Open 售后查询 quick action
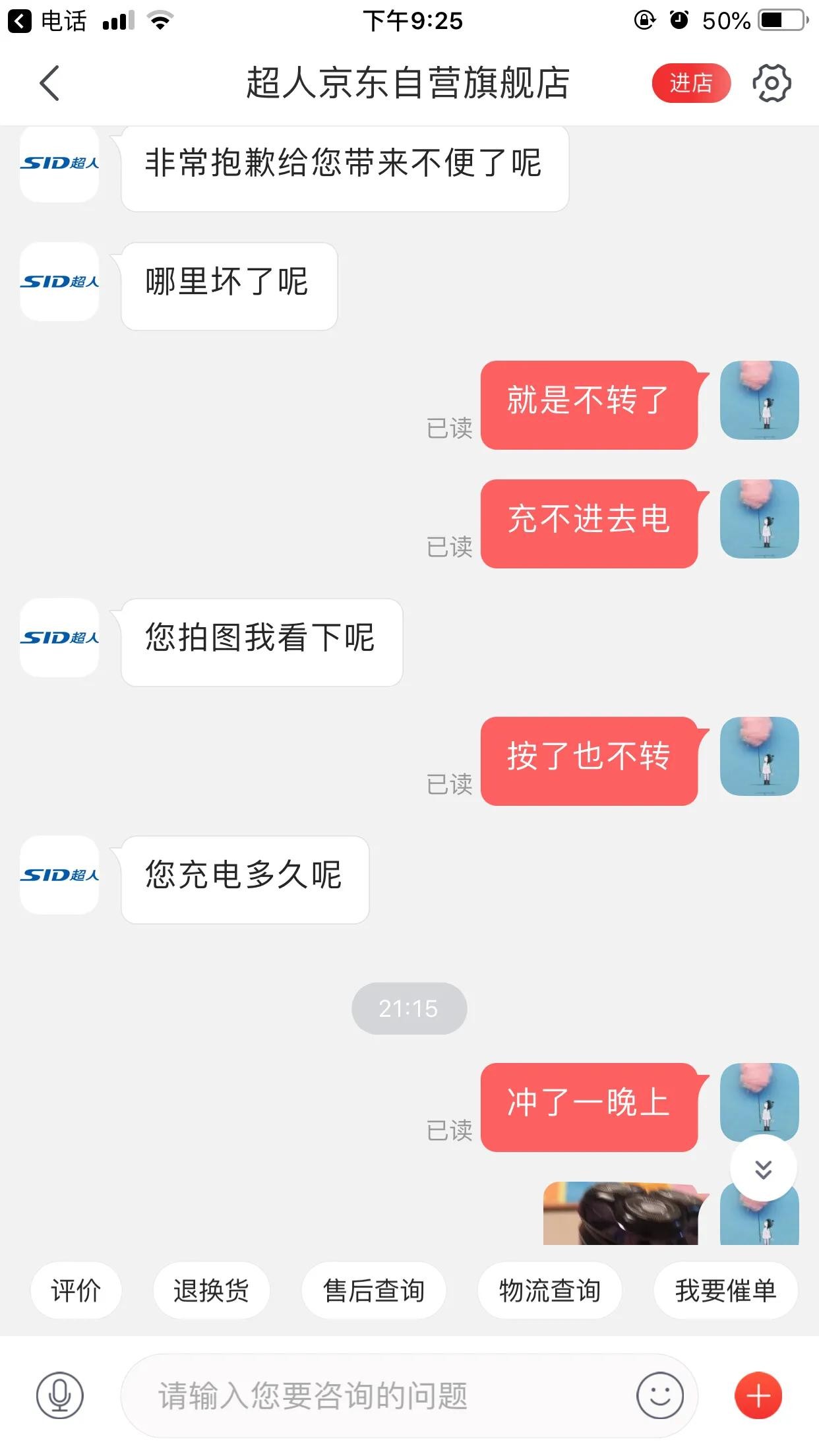The width and height of the screenshot is (819, 1456). (x=373, y=1291)
